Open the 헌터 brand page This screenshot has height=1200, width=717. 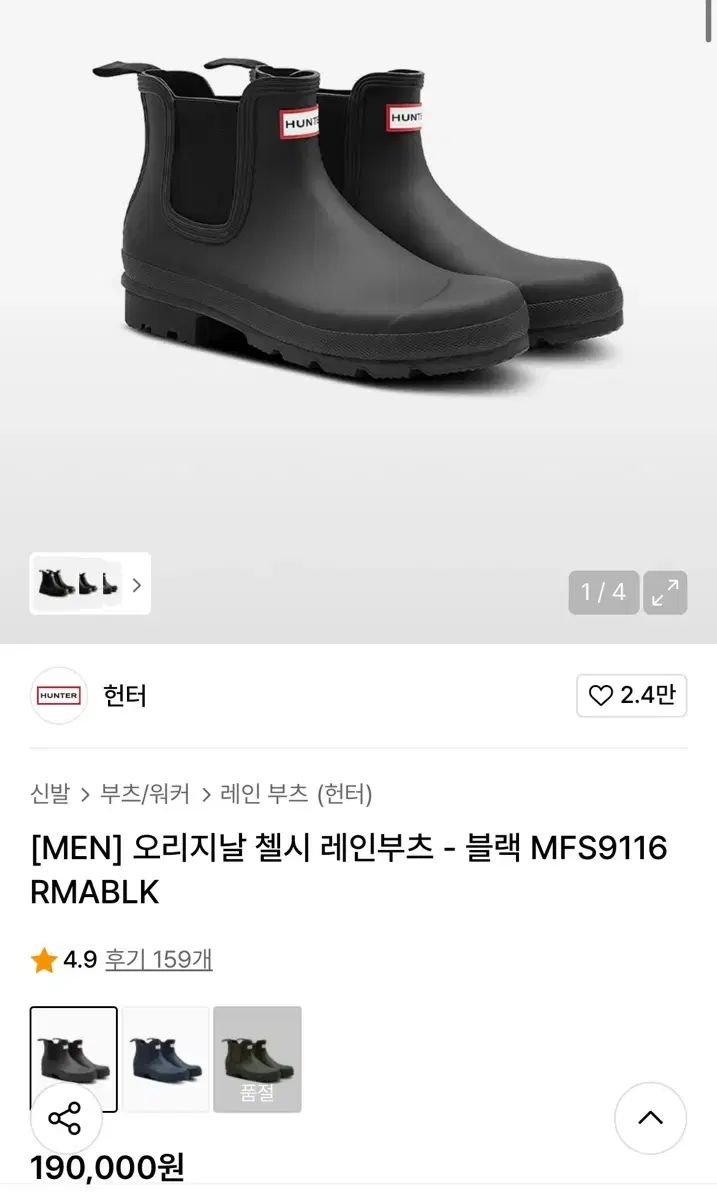click(x=124, y=695)
